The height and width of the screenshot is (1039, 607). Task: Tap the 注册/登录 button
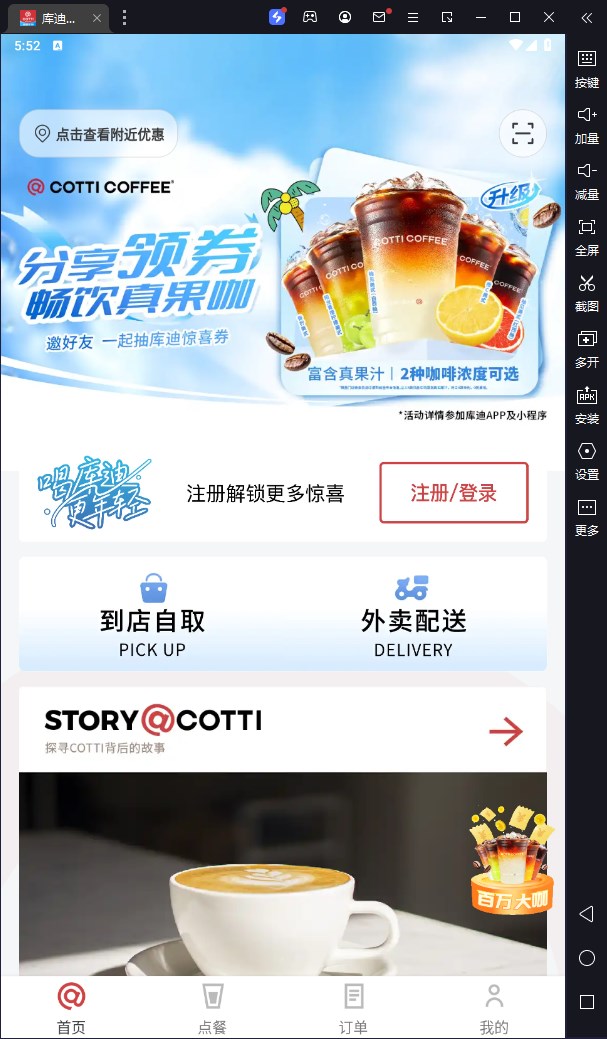tap(453, 492)
